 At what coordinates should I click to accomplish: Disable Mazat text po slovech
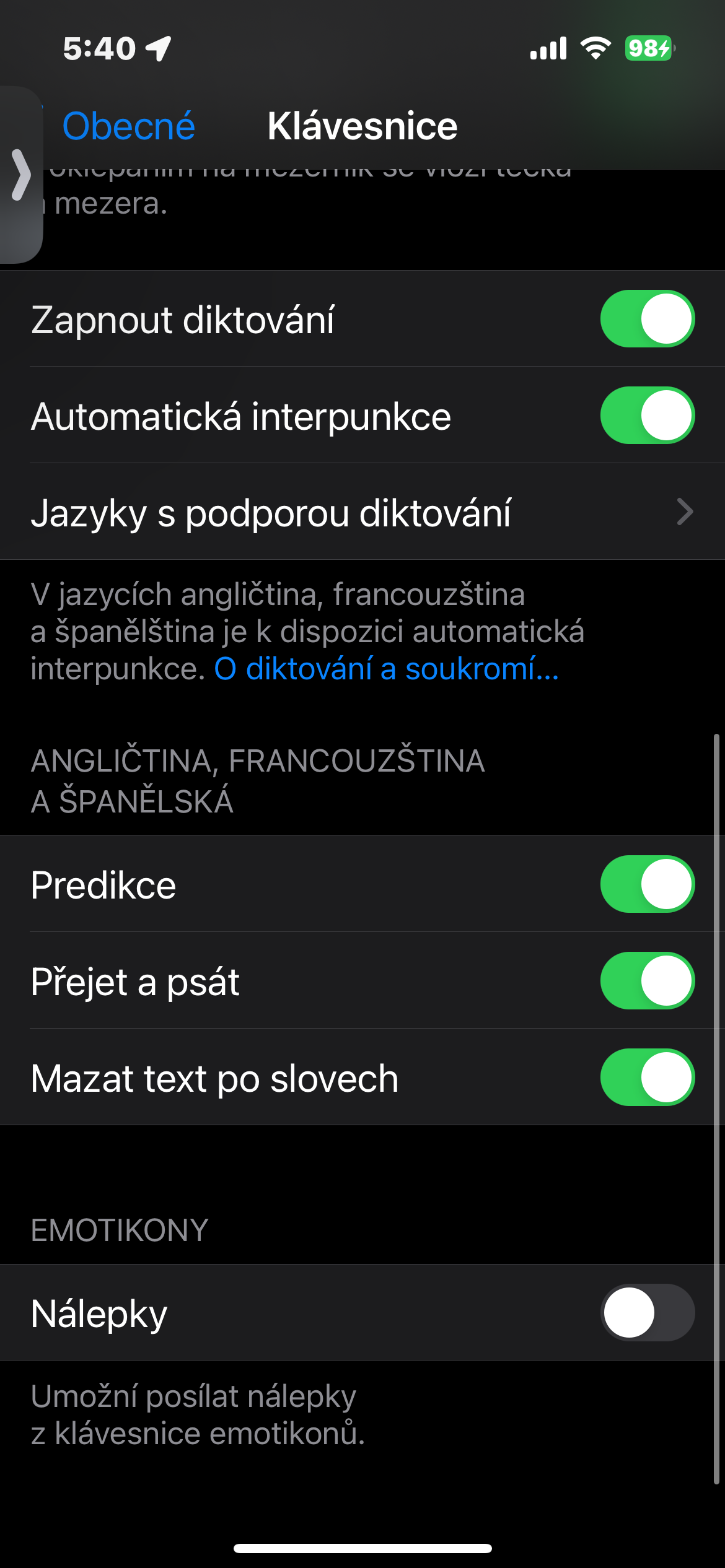pos(647,1078)
